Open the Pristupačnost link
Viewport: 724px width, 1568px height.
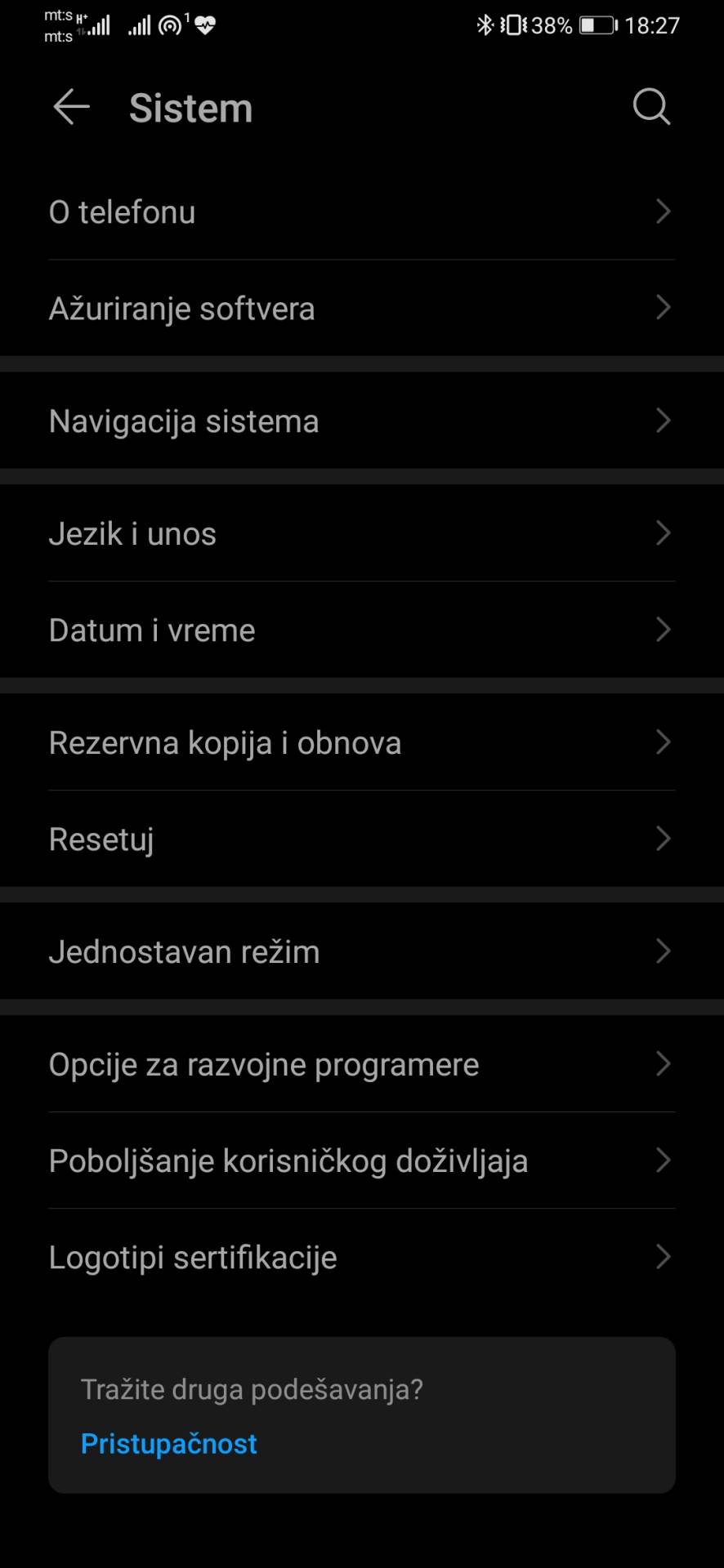tap(168, 1444)
